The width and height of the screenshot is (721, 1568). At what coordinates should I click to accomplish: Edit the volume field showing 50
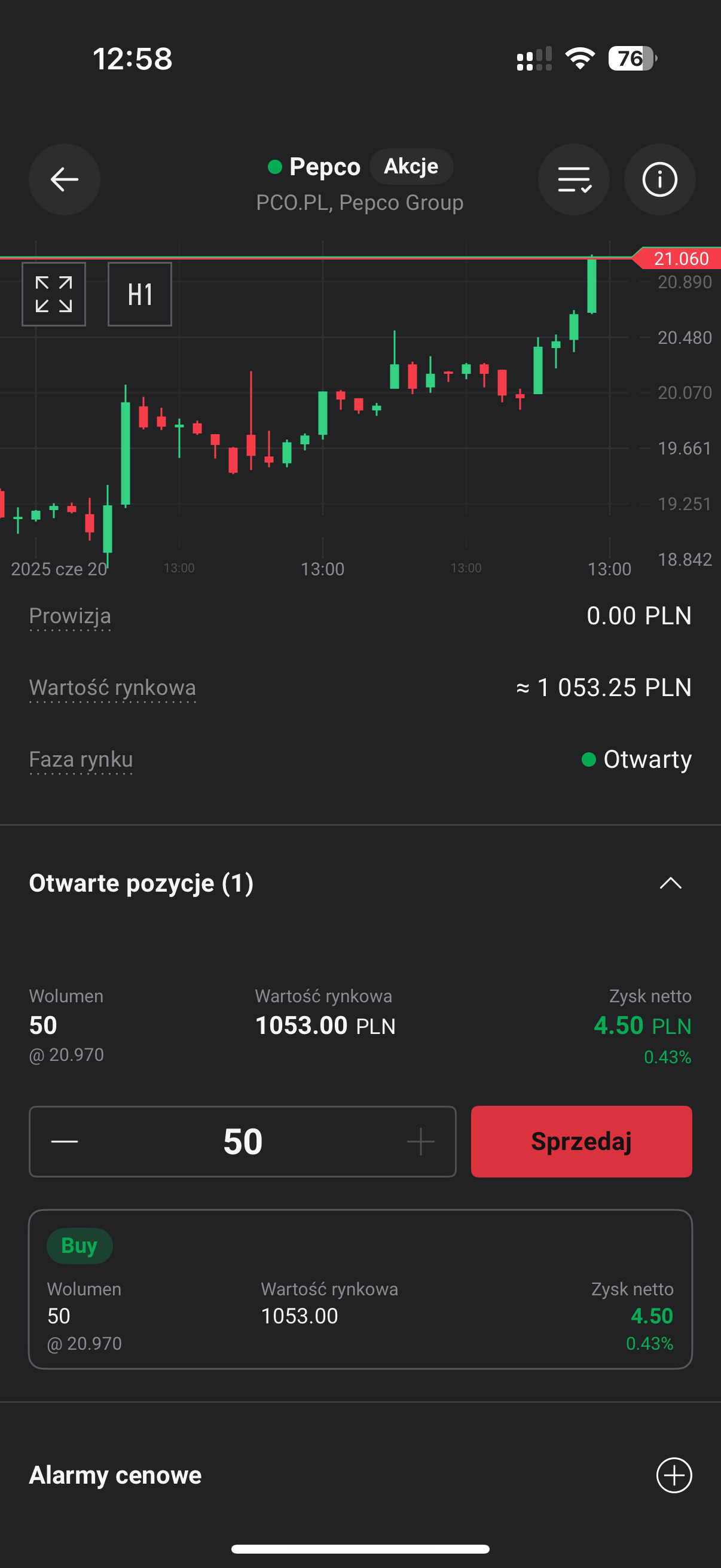(243, 1141)
